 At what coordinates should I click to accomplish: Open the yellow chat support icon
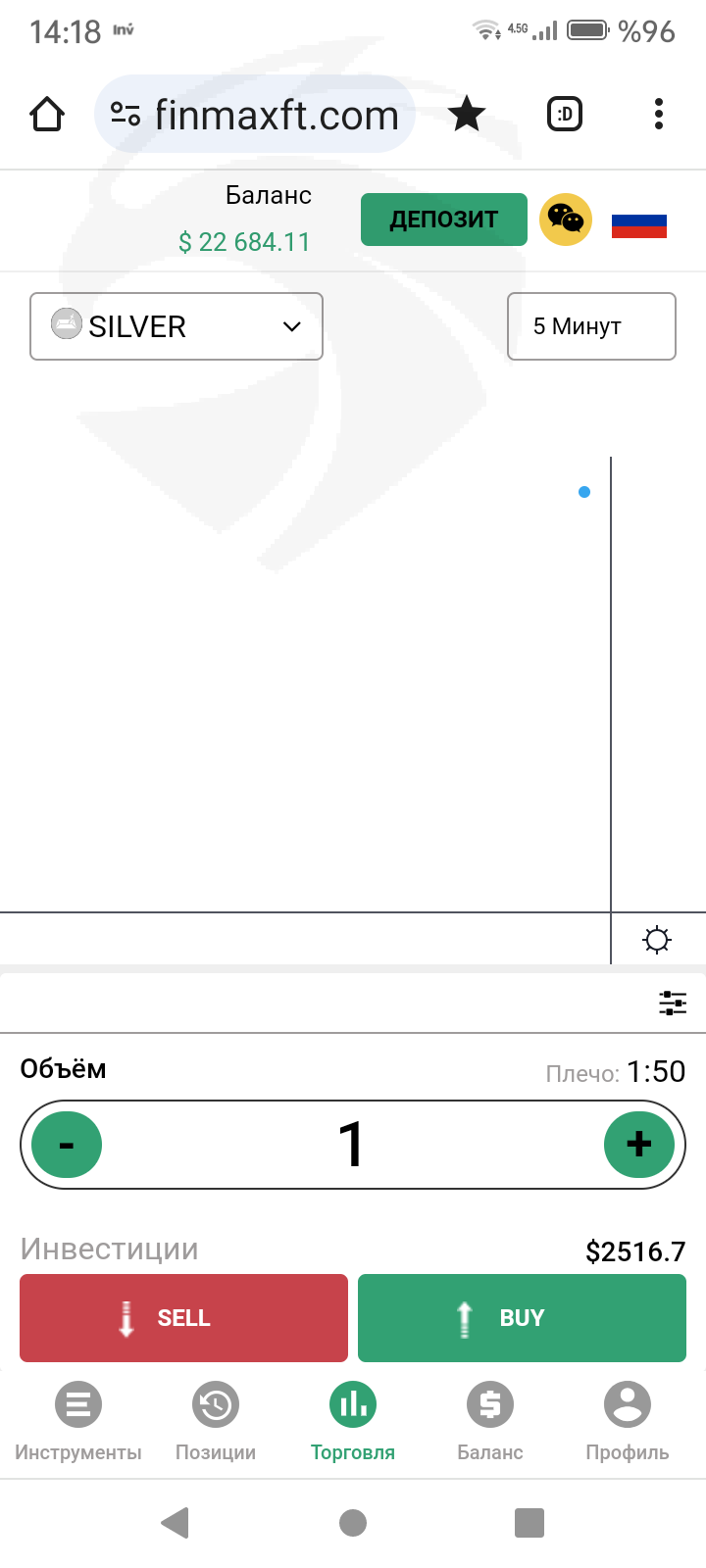click(x=566, y=220)
